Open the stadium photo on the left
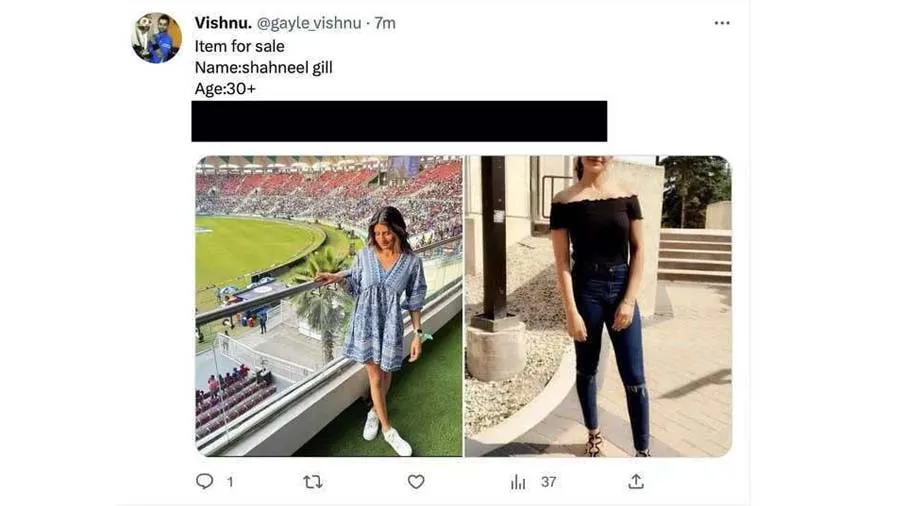This screenshot has height=506, width=900. pos(329,306)
